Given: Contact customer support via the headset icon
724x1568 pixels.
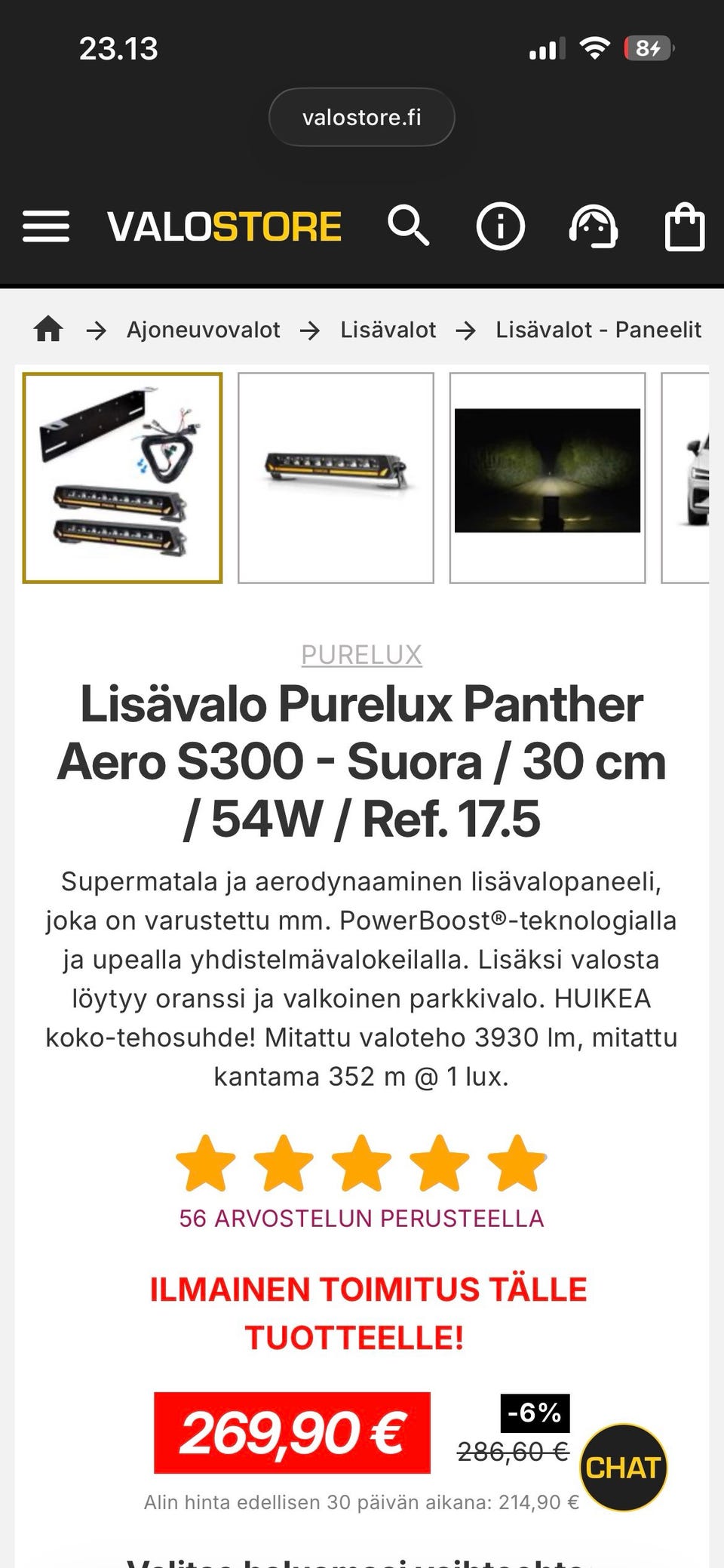Looking at the screenshot, I should click(x=593, y=226).
